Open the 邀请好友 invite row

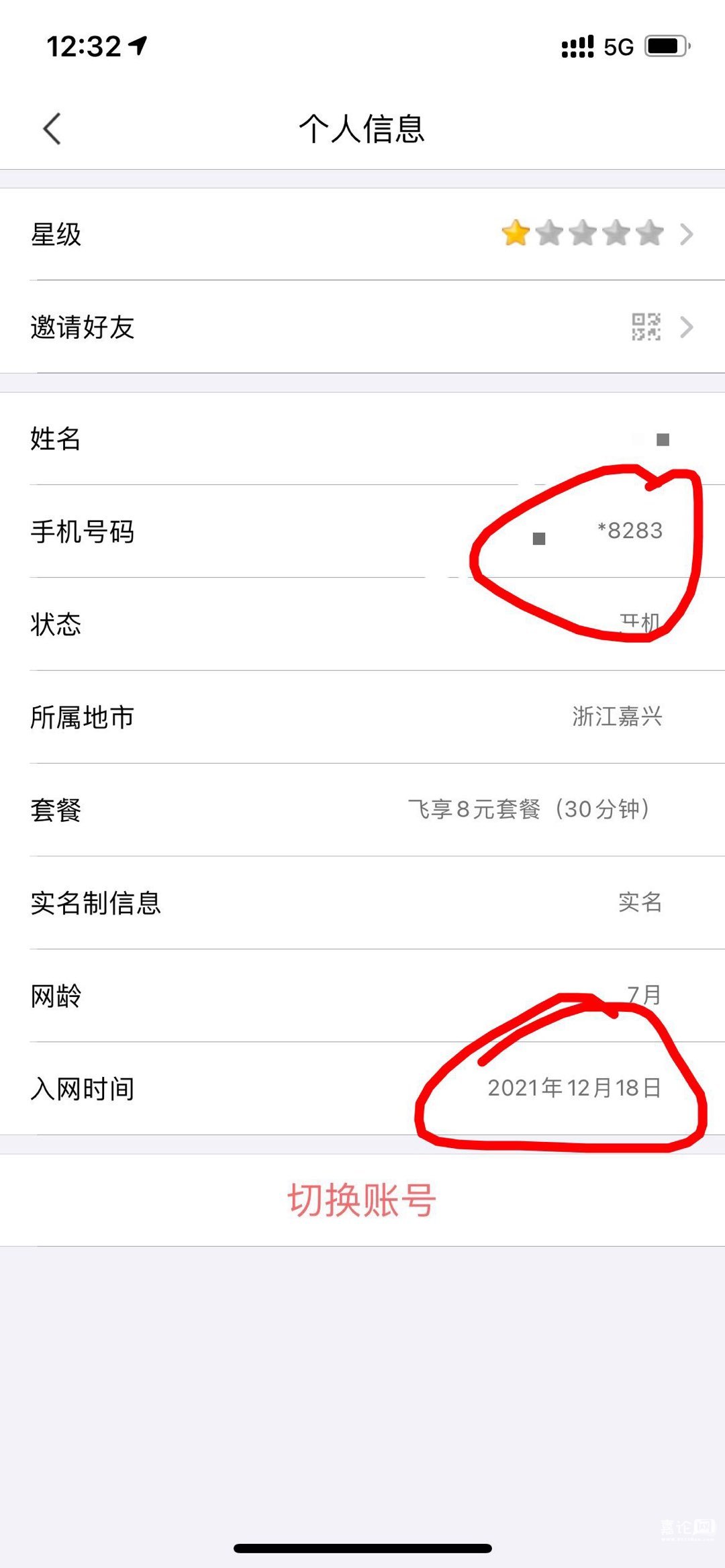click(x=362, y=327)
